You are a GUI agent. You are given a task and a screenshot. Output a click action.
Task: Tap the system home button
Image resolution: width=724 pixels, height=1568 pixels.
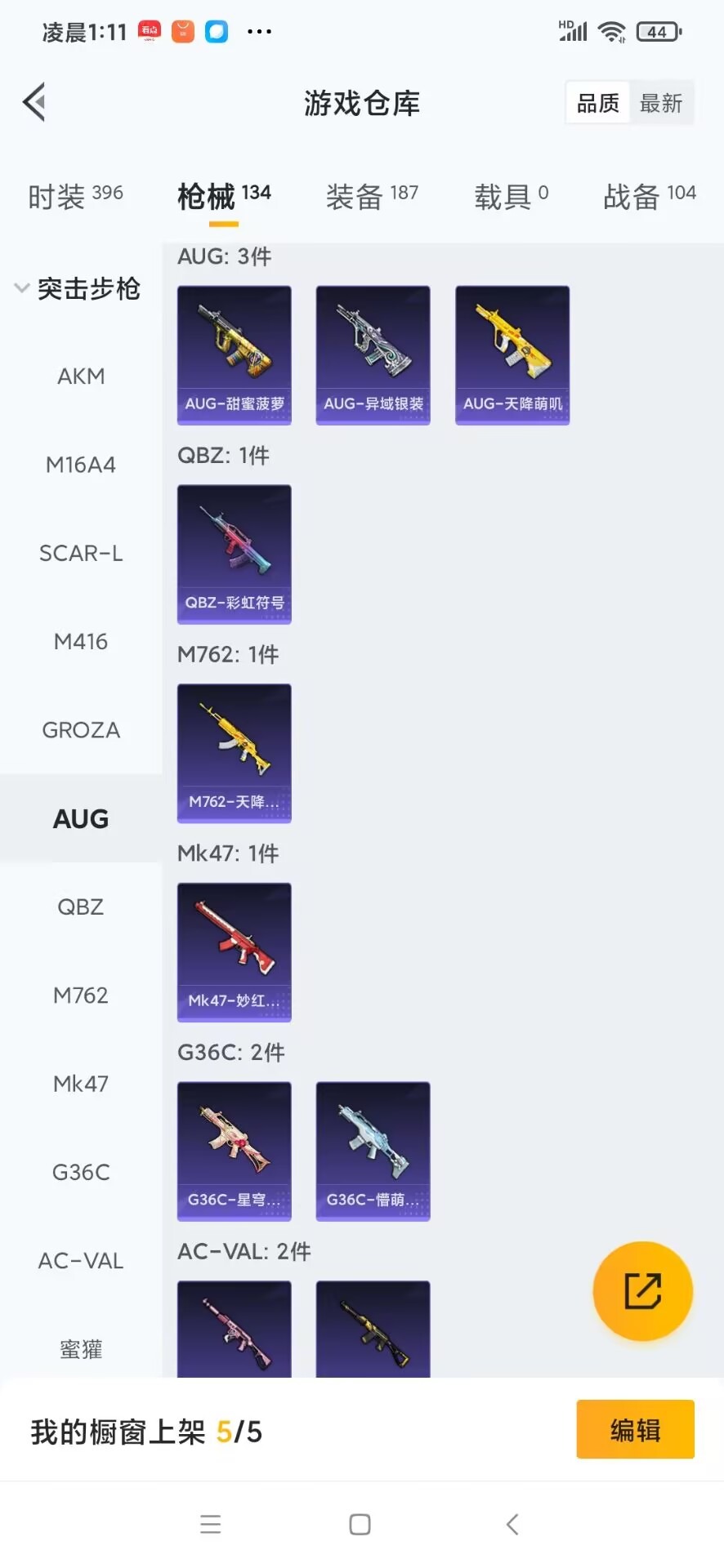[360, 1525]
